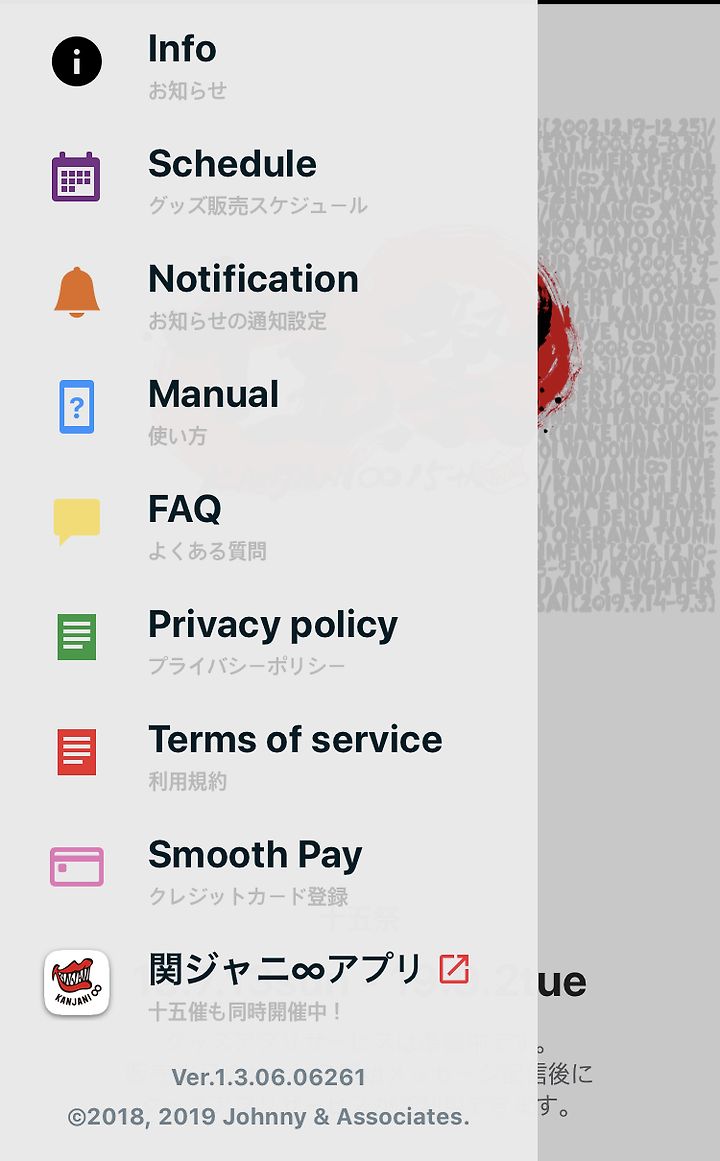Open the Schedule for goods sales
The image size is (720, 1161).
point(268,179)
